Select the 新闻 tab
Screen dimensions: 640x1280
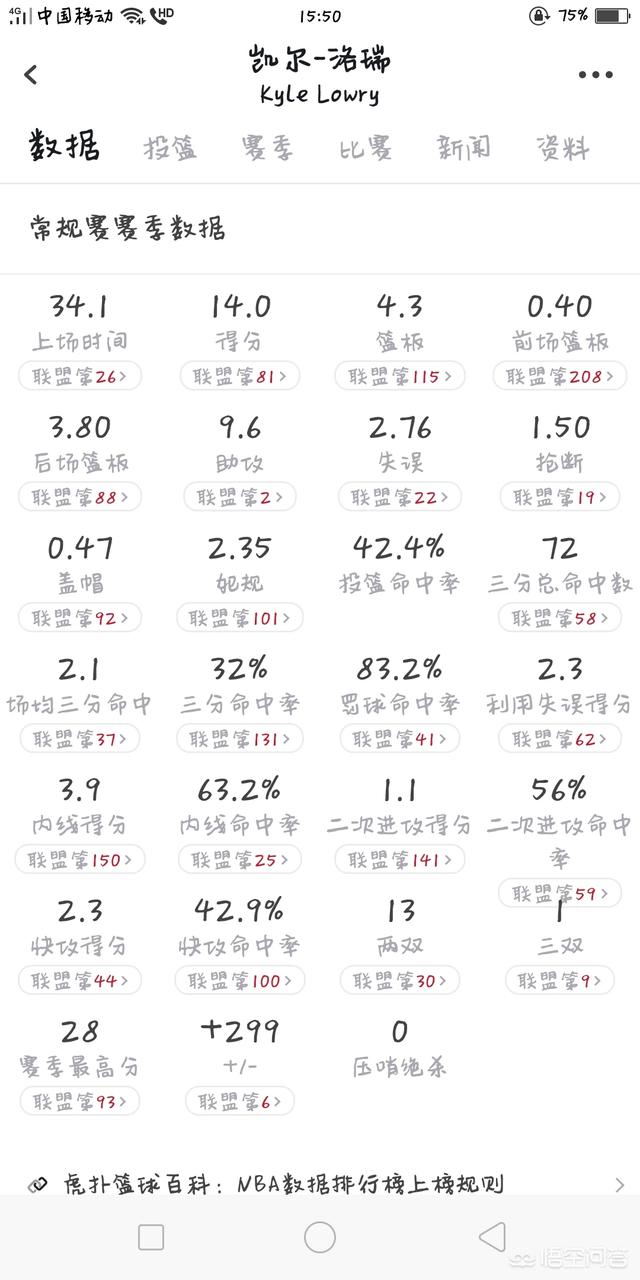point(465,148)
